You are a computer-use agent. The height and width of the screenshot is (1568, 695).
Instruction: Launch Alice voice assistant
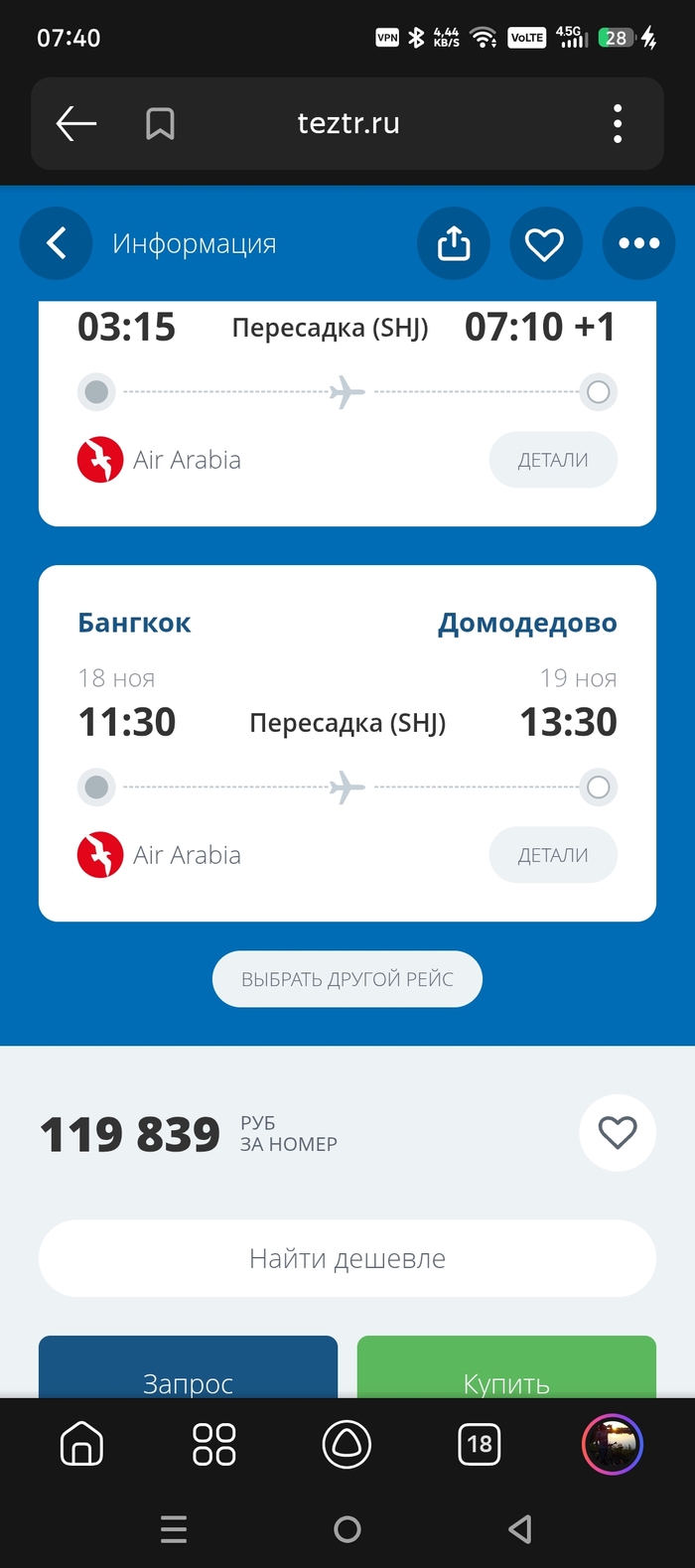347,1444
